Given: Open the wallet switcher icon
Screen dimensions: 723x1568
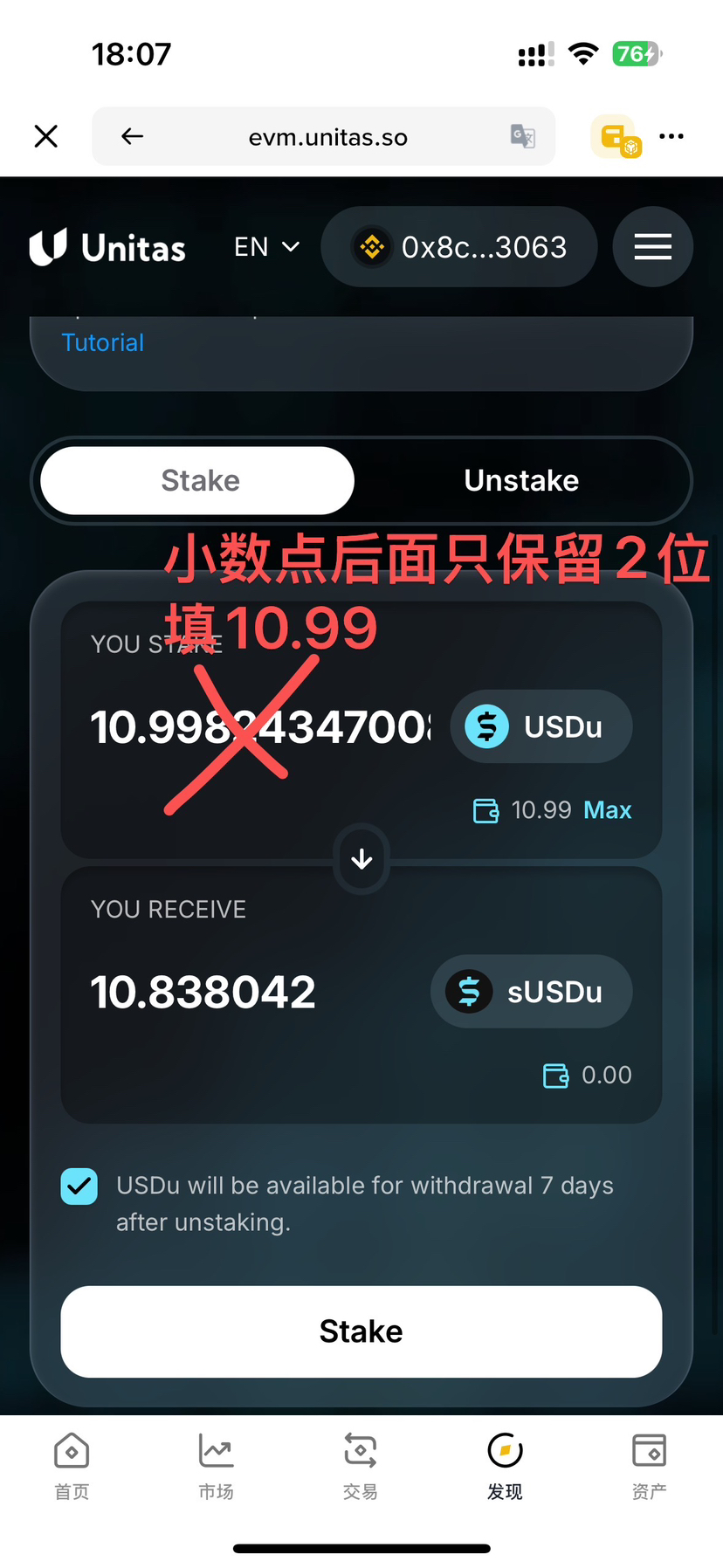Looking at the screenshot, I should point(616,137).
